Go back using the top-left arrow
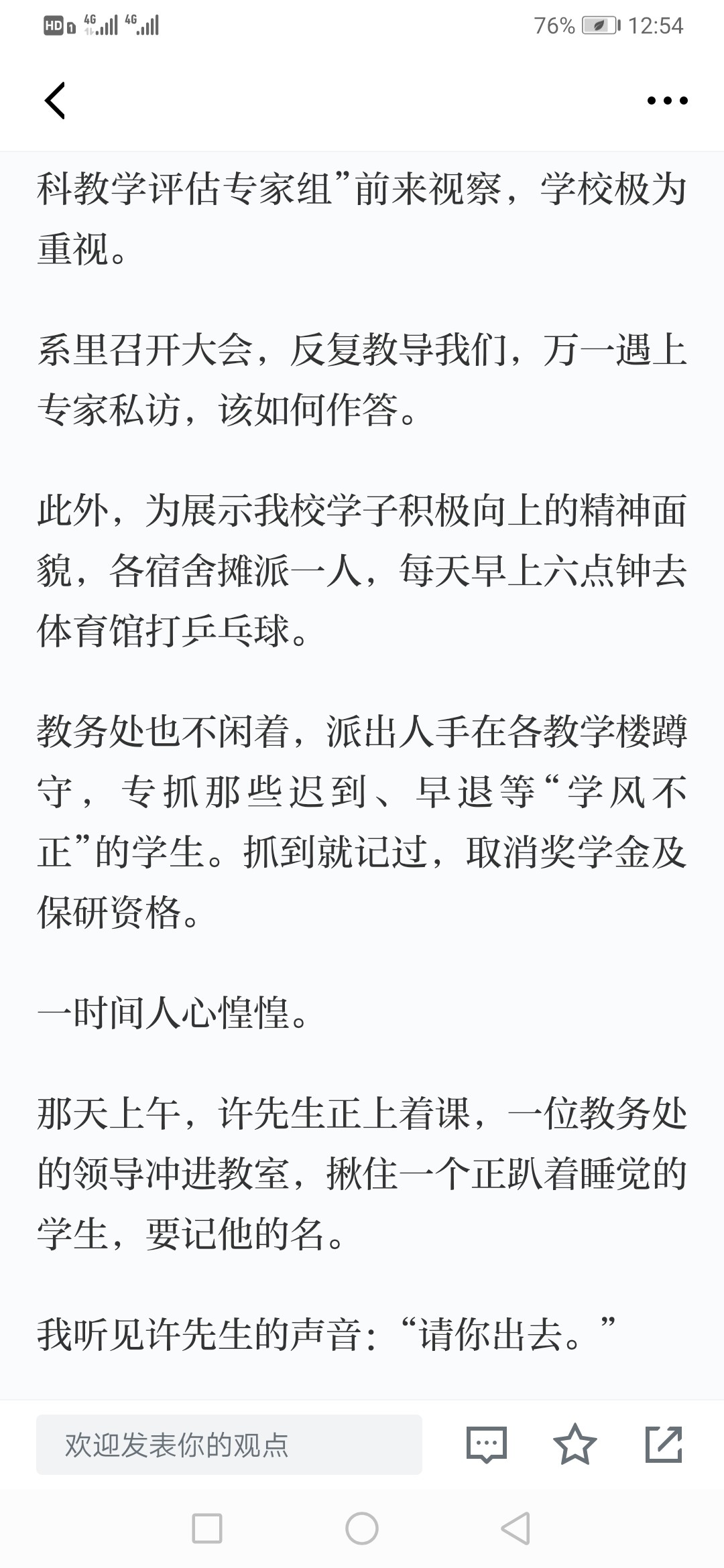Viewport: 724px width, 1568px height. click(x=55, y=101)
